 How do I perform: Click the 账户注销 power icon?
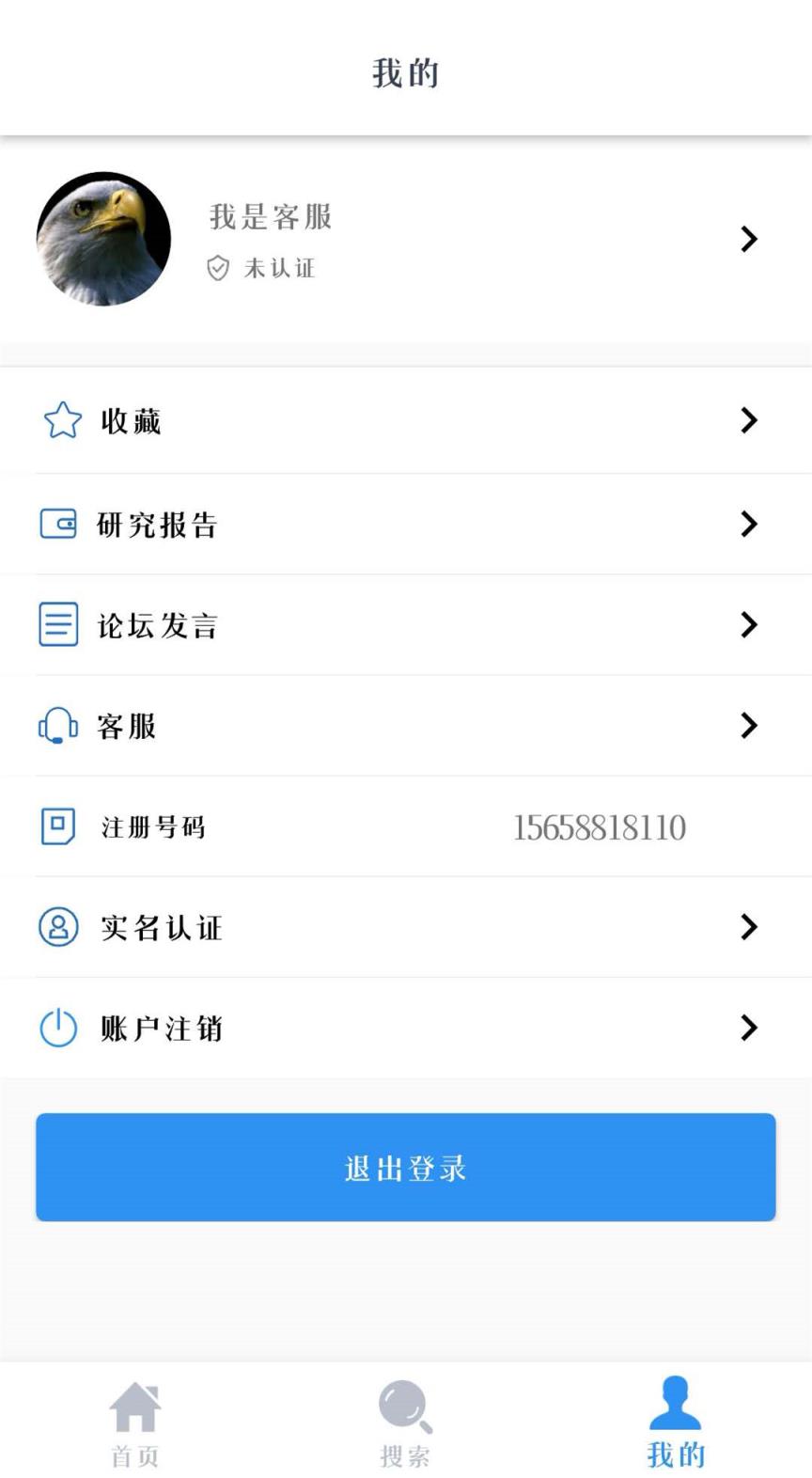tap(59, 1028)
